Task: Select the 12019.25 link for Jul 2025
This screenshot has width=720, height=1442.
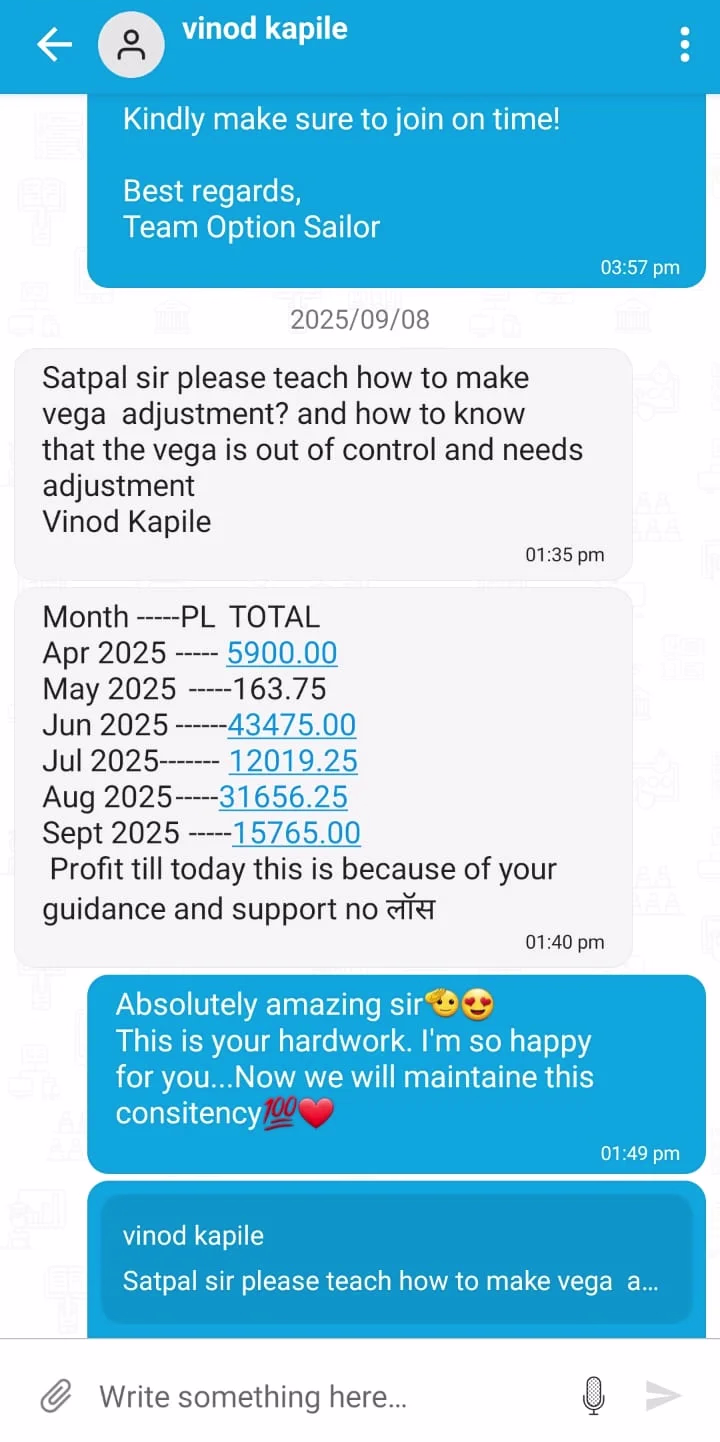Action: (293, 761)
